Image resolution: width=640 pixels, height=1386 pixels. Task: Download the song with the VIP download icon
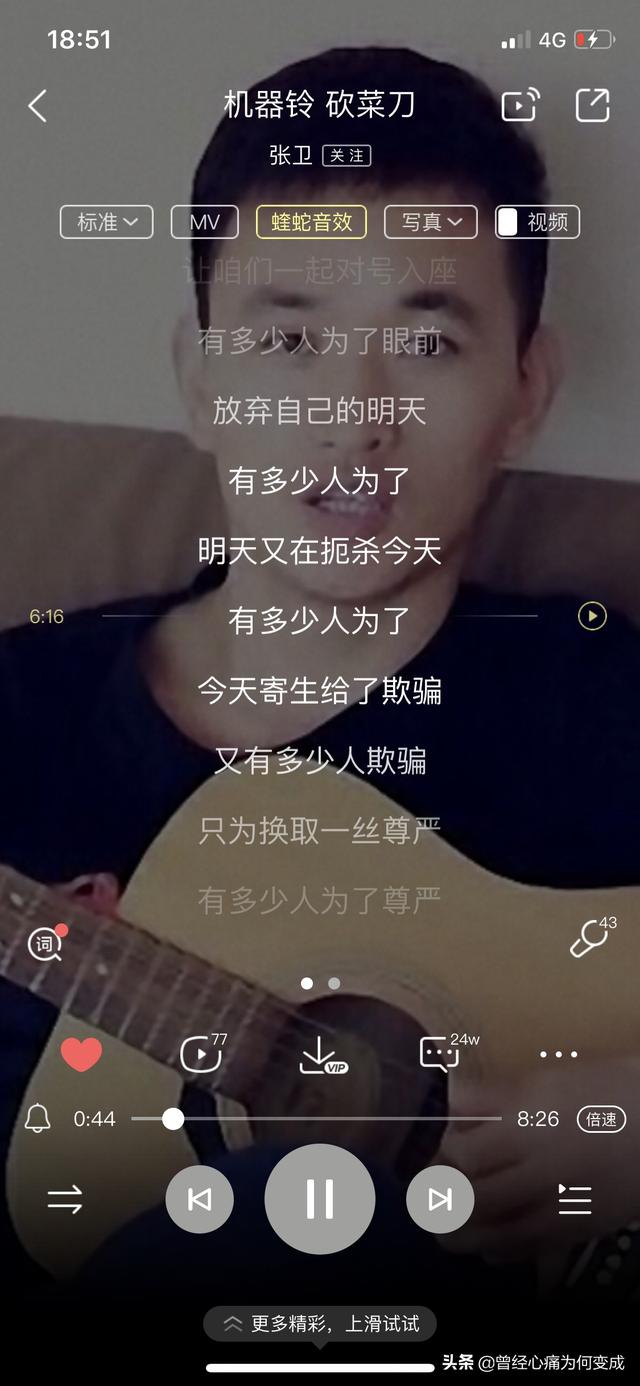click(320, 1055)
